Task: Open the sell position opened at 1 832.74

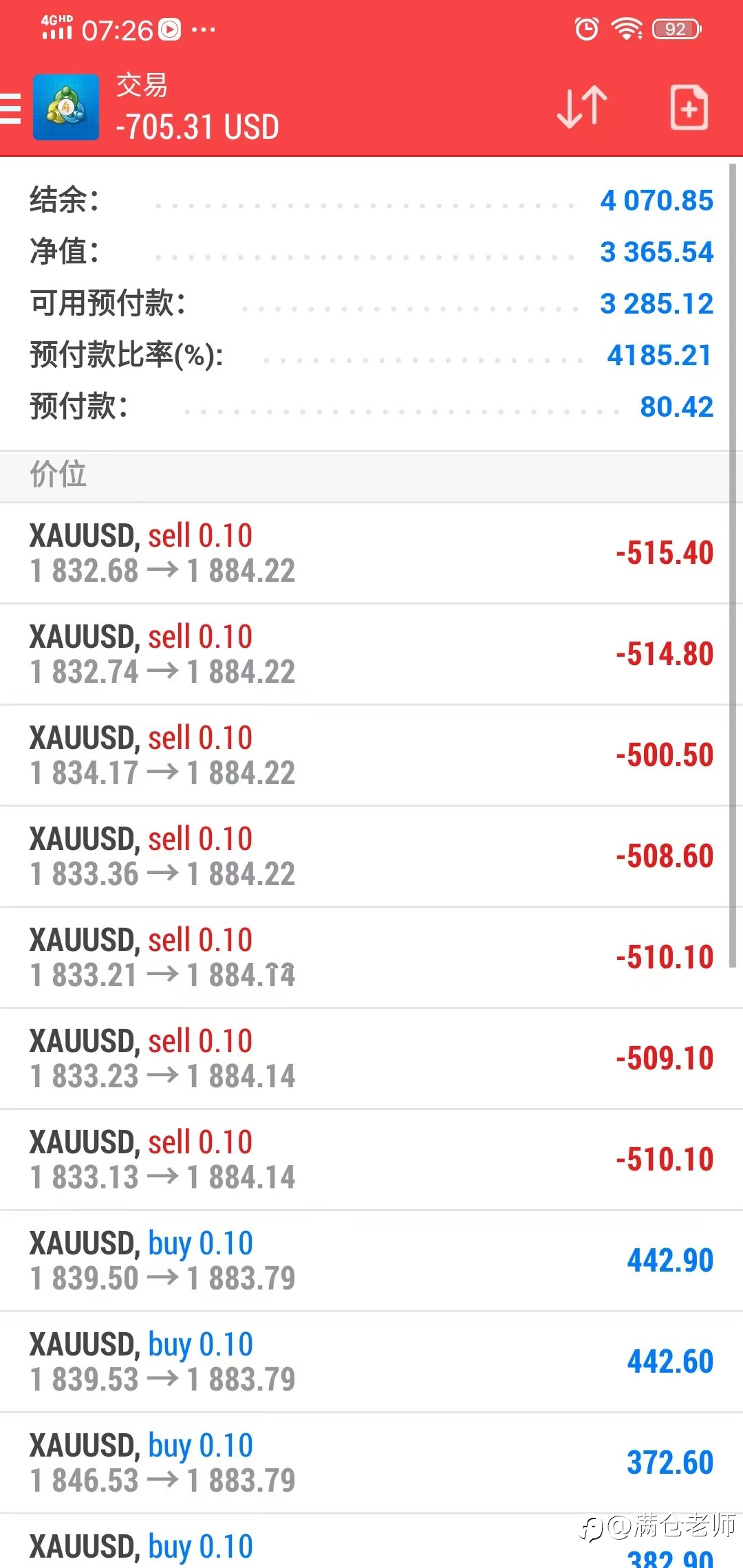Action: (x=371, y=655)
